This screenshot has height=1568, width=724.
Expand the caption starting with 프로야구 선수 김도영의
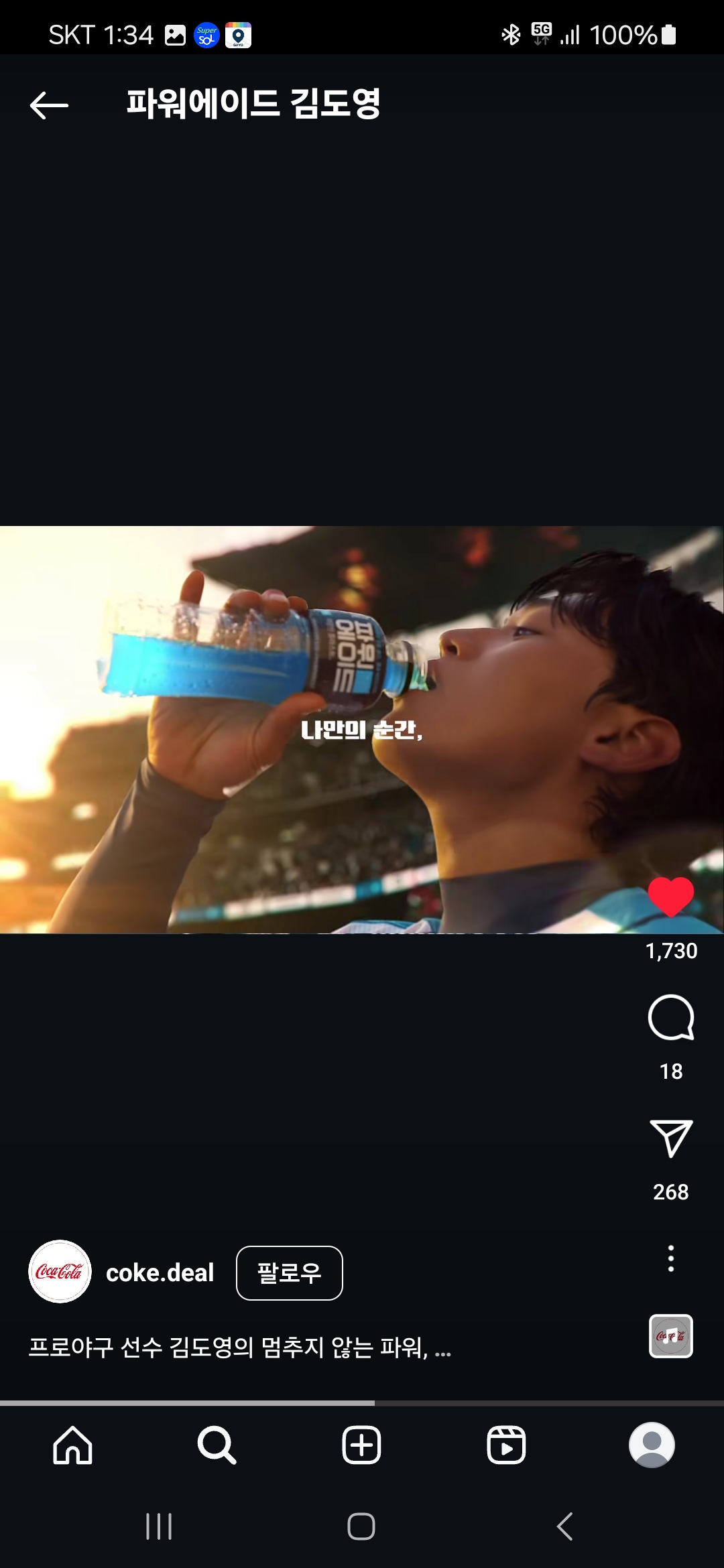click(240, 1347)
